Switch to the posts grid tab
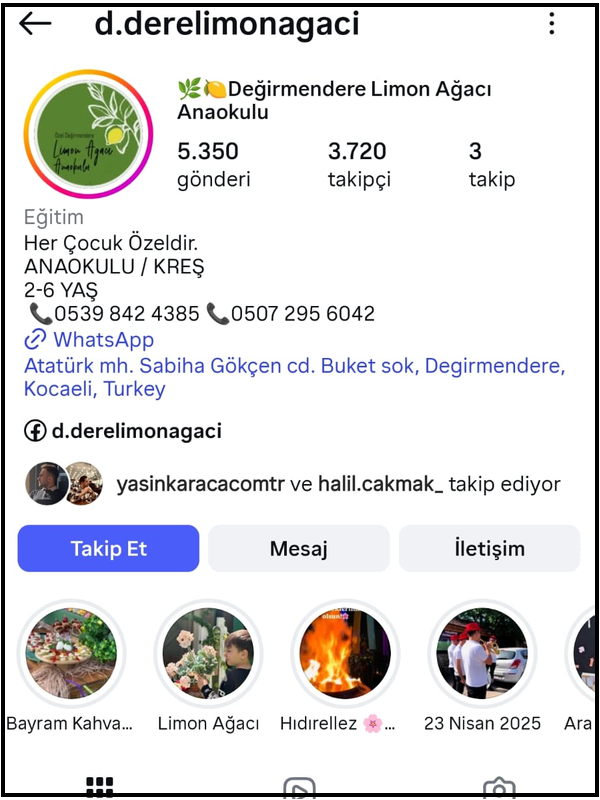Image resolution: width=600 pixels, height=800 pixels. [99, 787]
